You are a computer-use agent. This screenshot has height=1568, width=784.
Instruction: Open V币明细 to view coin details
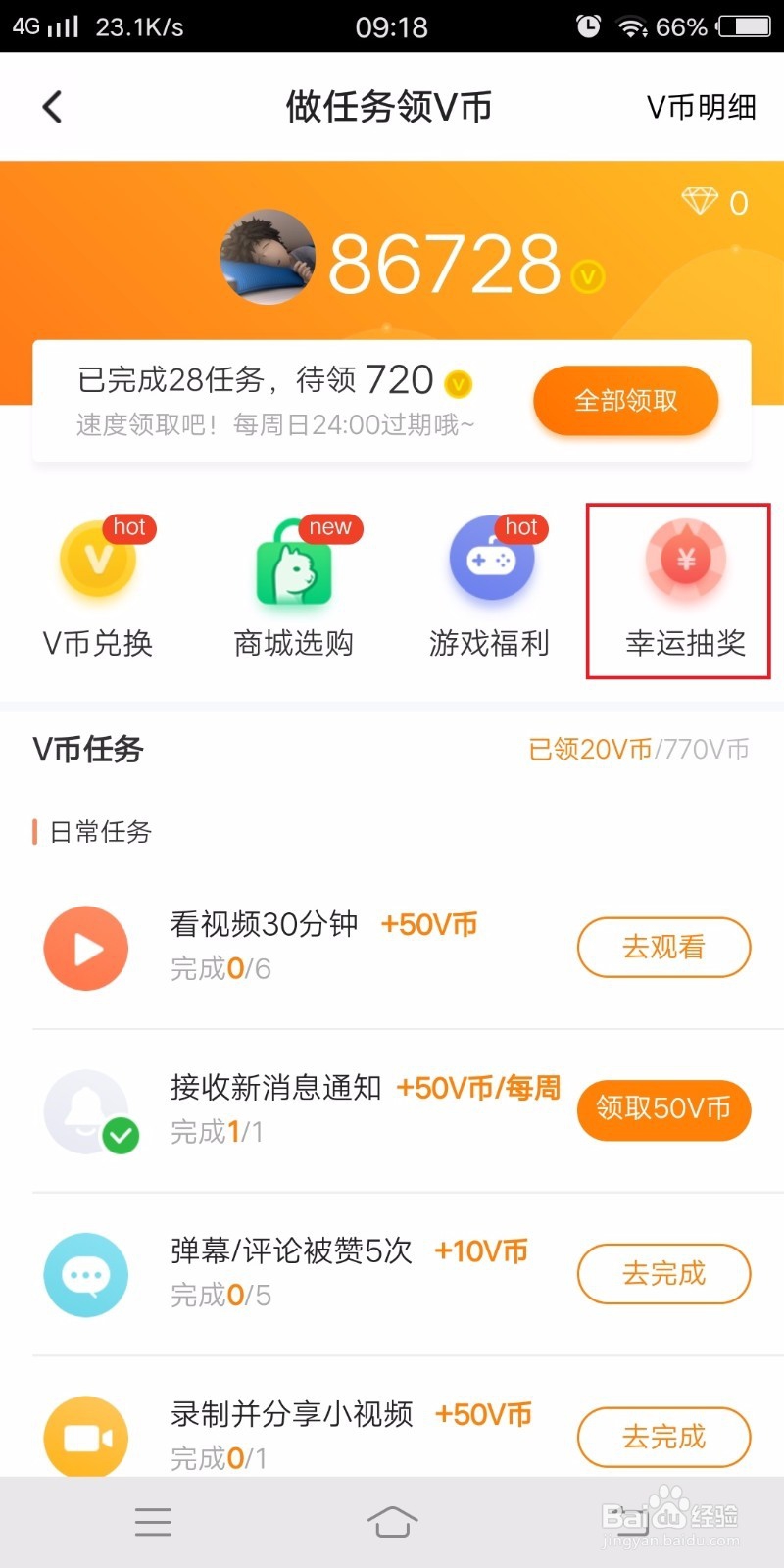tap(700, 108)
